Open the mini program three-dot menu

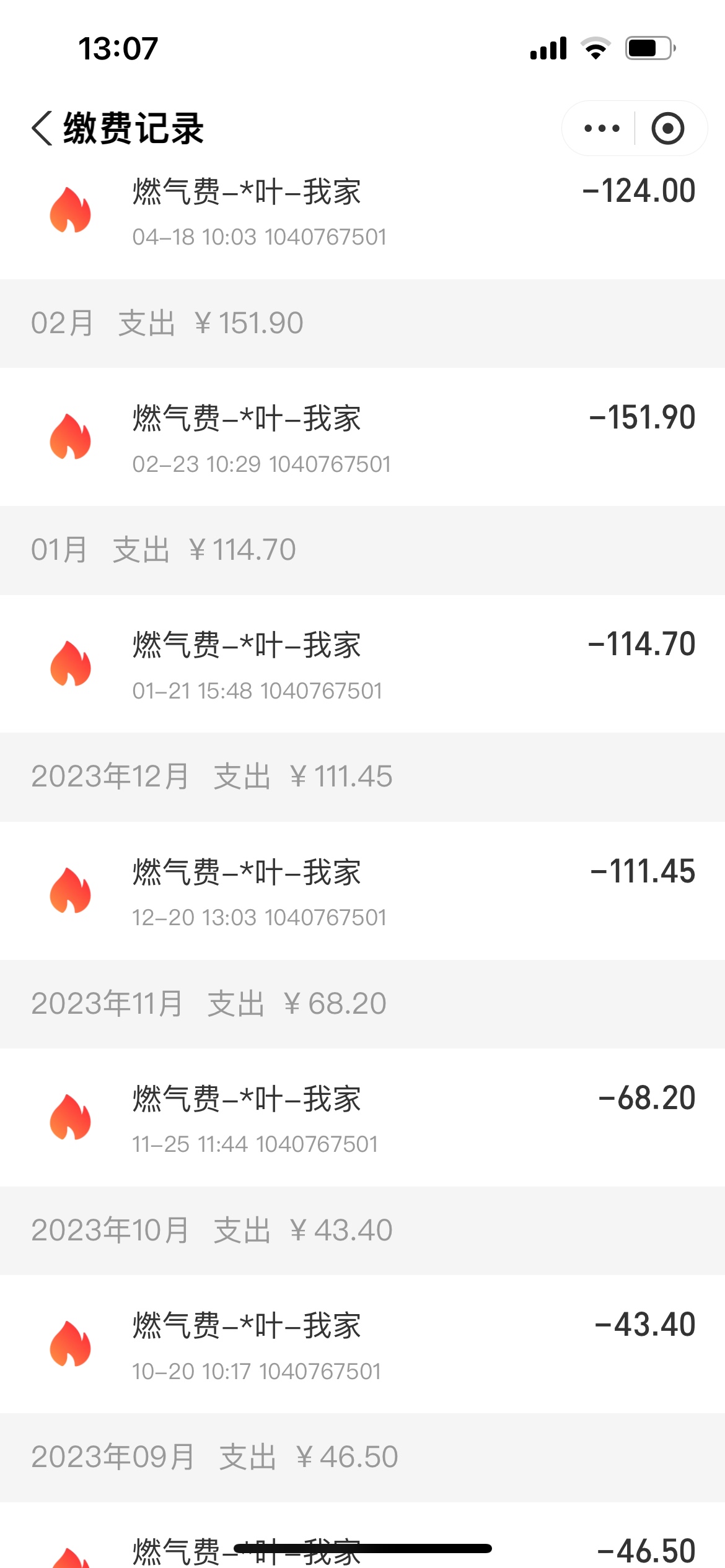pyautogui.click(x=601, y=128)
